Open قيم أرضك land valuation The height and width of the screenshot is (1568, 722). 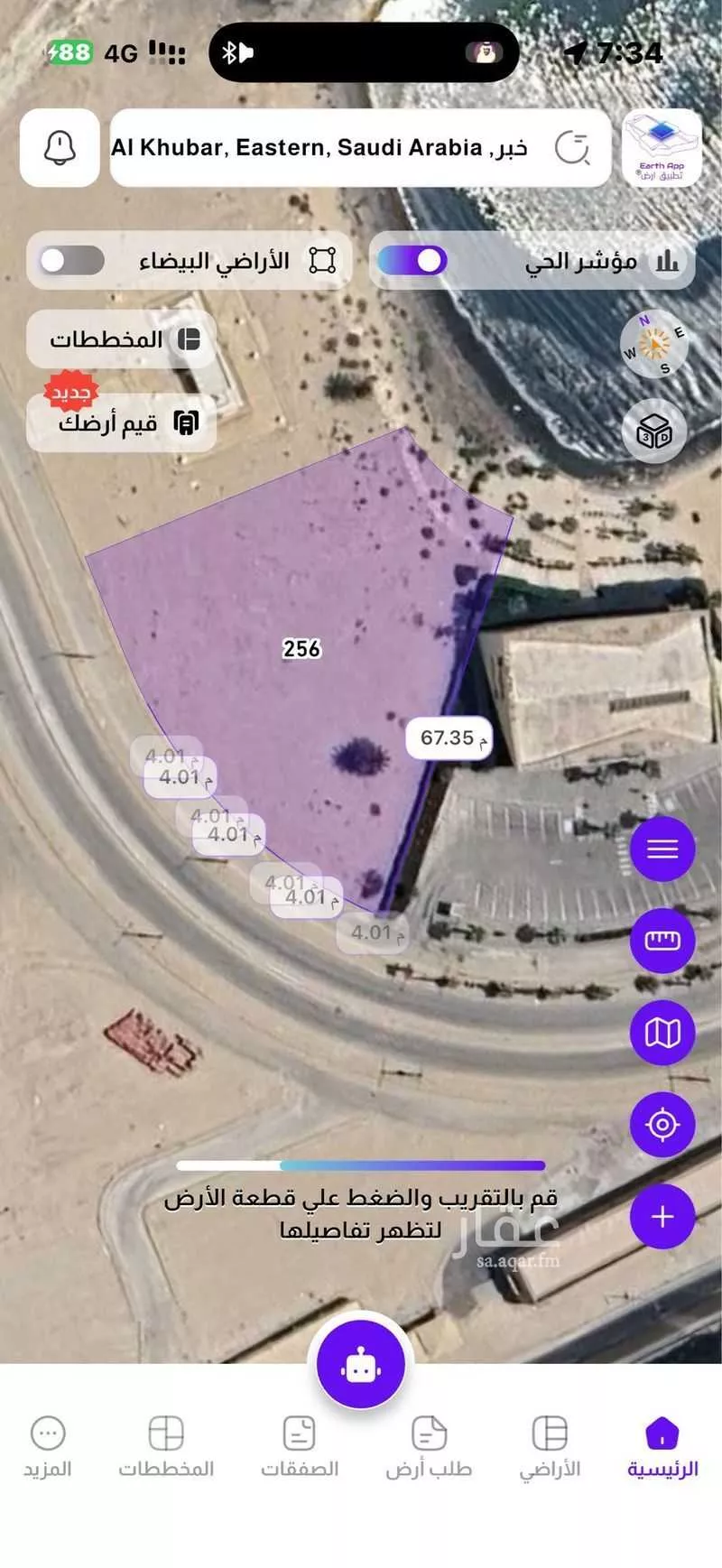tap(122, 422)
